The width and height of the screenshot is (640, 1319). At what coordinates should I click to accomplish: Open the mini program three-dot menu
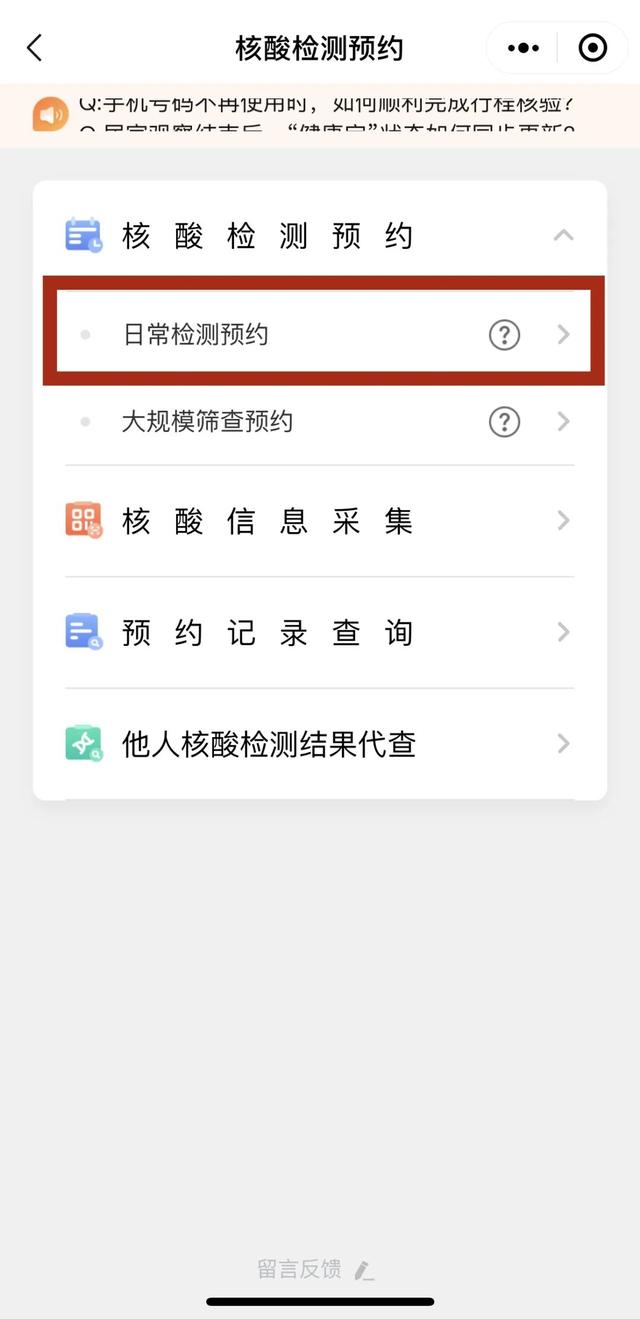pyautogui.click(x=524, y=47)
